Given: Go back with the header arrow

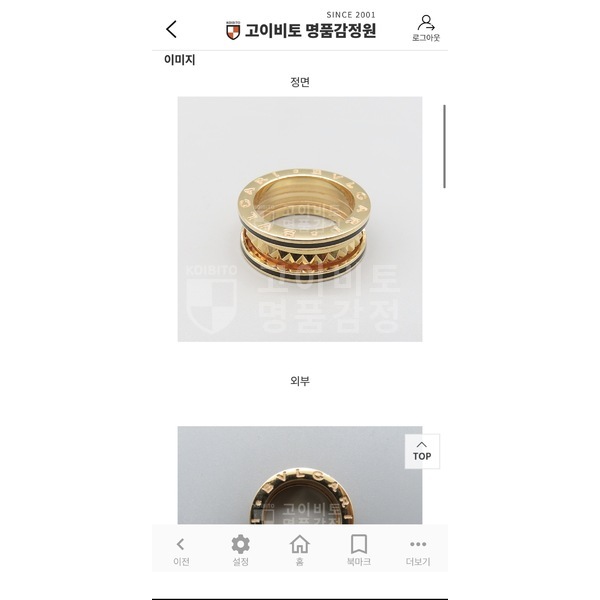Looking at the screenshot, I should [x=171, y=30].
